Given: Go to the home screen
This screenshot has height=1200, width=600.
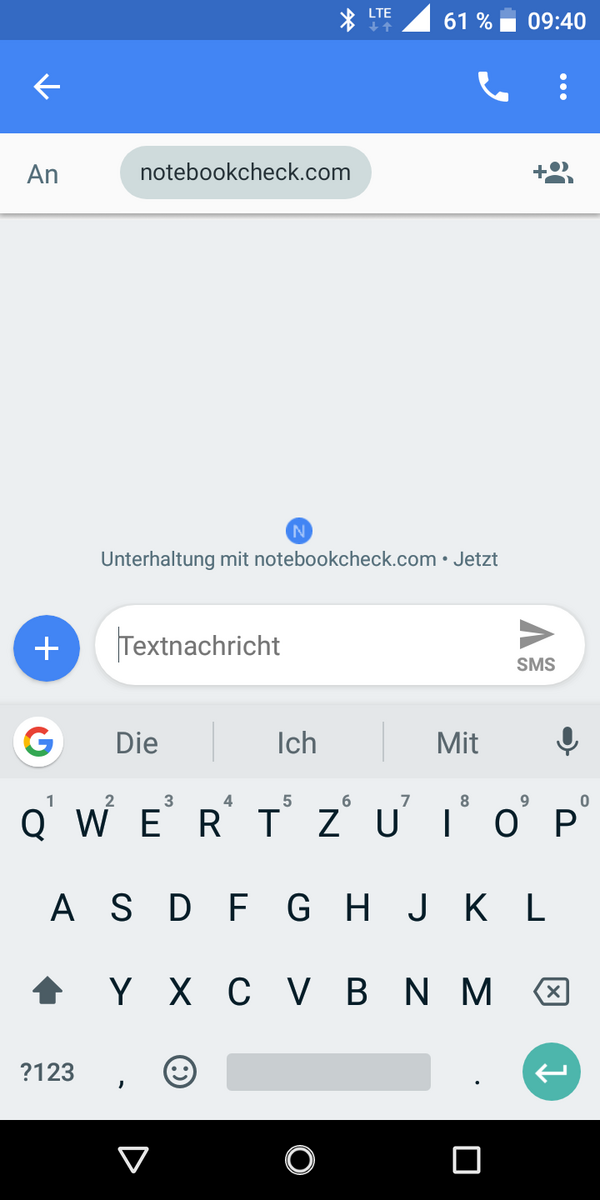Looking at the screenshot, I should [300, 1159].
